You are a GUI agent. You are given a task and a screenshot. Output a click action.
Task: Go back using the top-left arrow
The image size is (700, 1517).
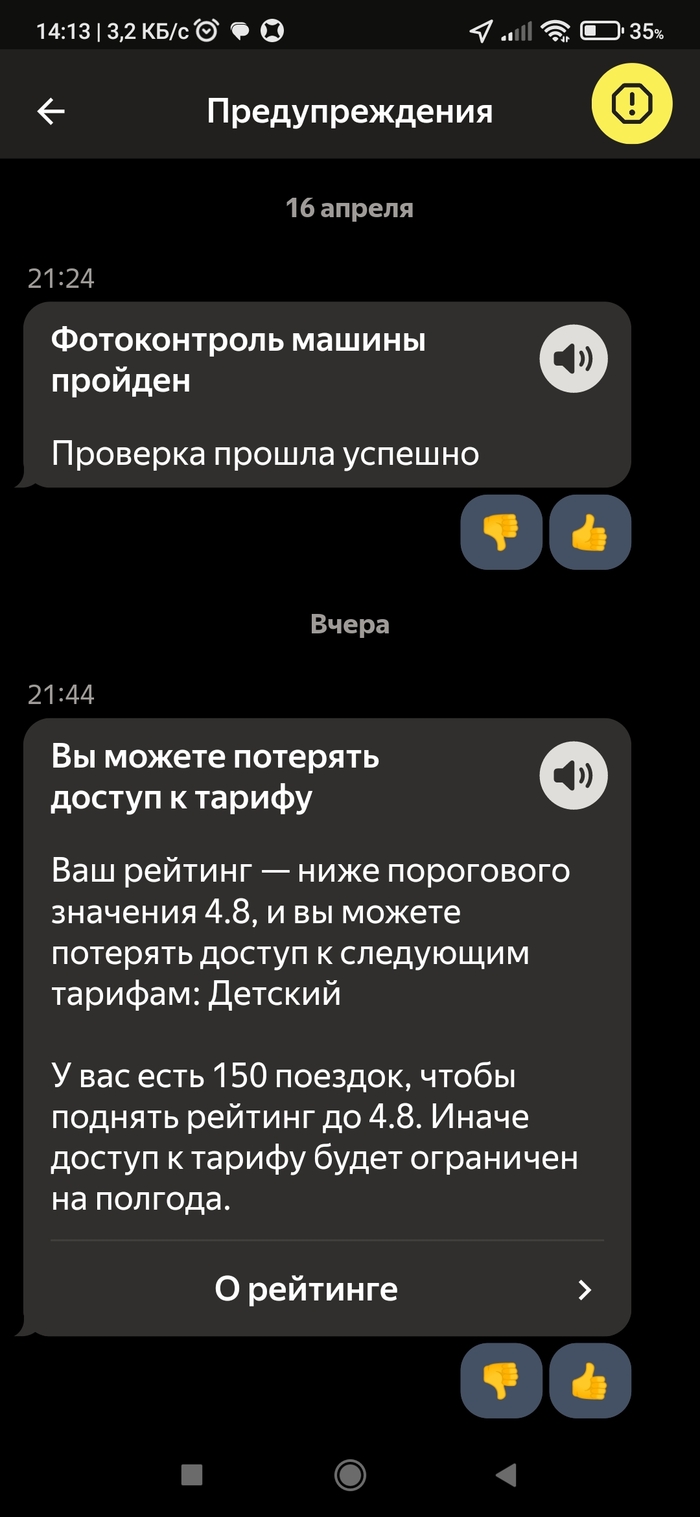click(51, 111)
